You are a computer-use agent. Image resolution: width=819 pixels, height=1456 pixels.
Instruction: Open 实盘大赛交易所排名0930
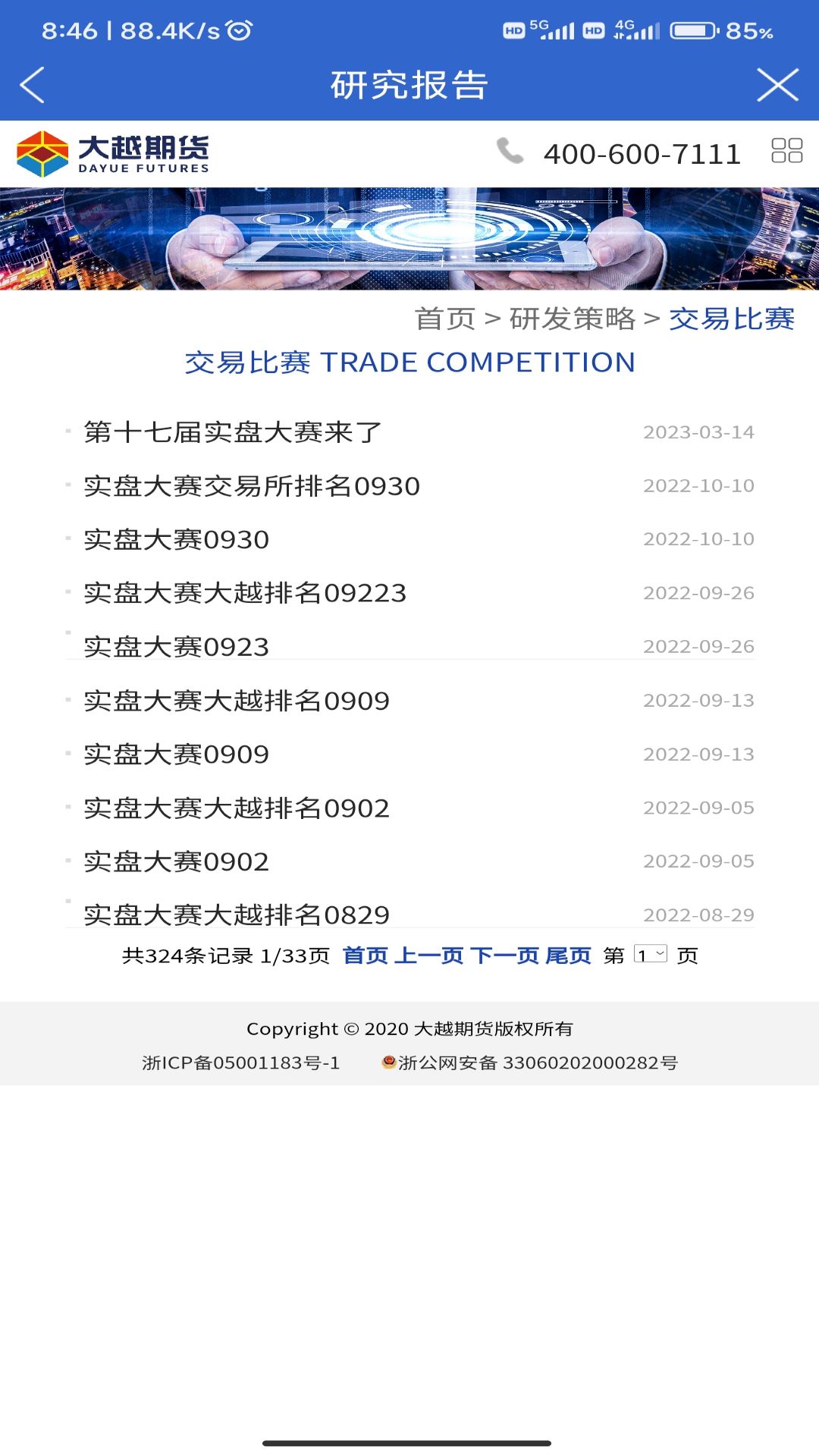pyautogui.click(x=252, y=486)
